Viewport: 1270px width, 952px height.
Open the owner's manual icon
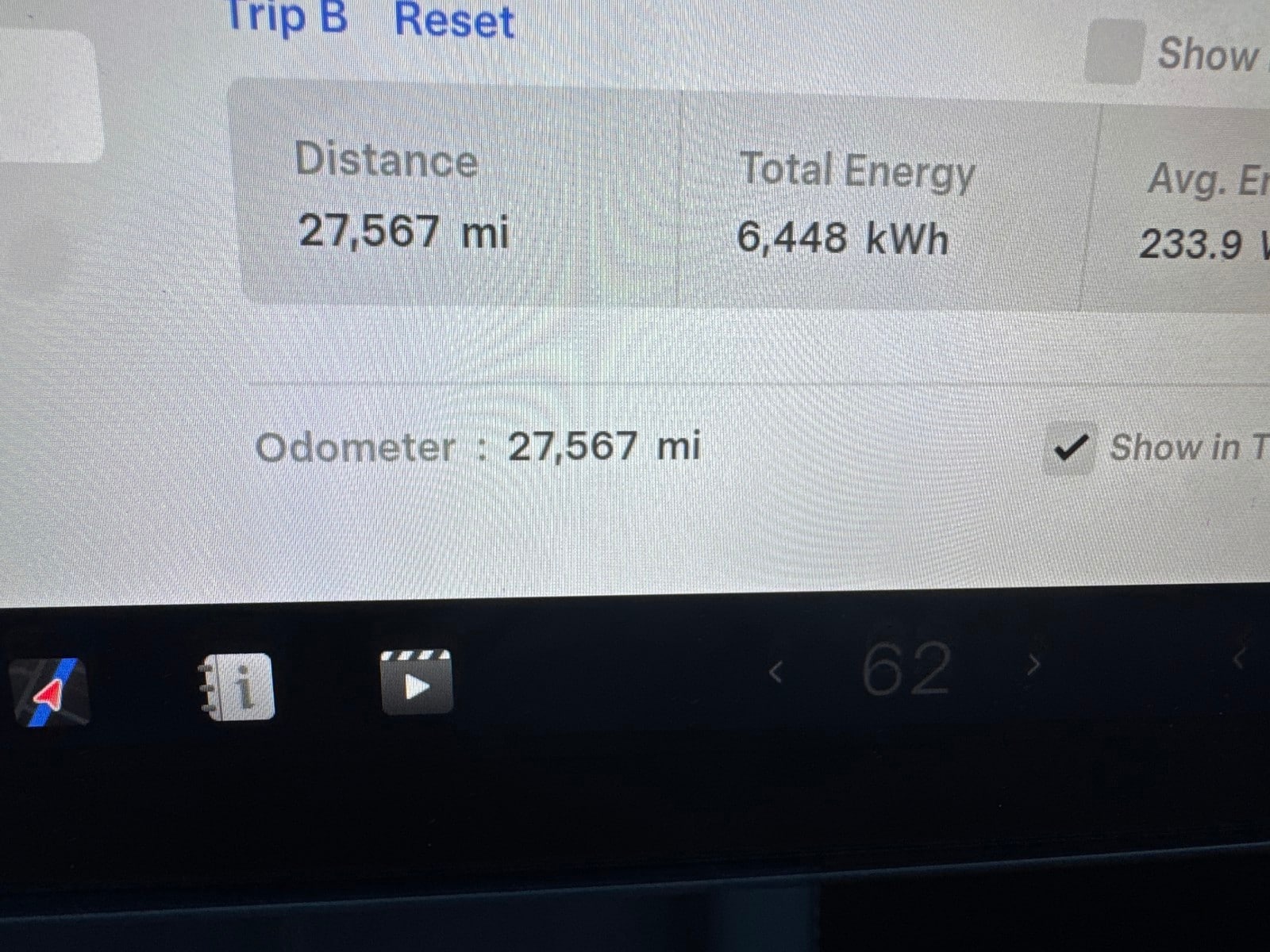[236, 687]
